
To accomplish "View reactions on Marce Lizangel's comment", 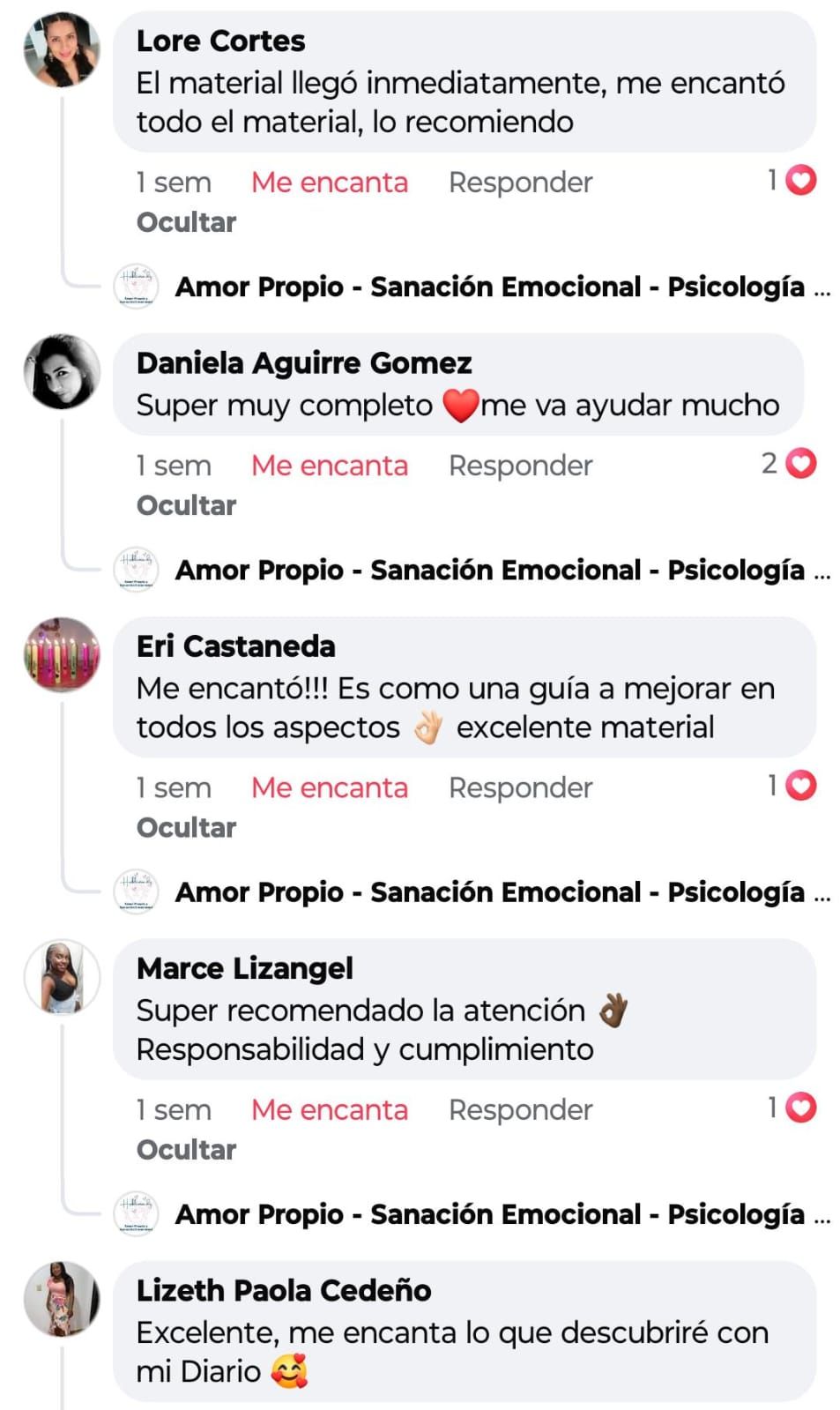I will [x=792, y=1107].
